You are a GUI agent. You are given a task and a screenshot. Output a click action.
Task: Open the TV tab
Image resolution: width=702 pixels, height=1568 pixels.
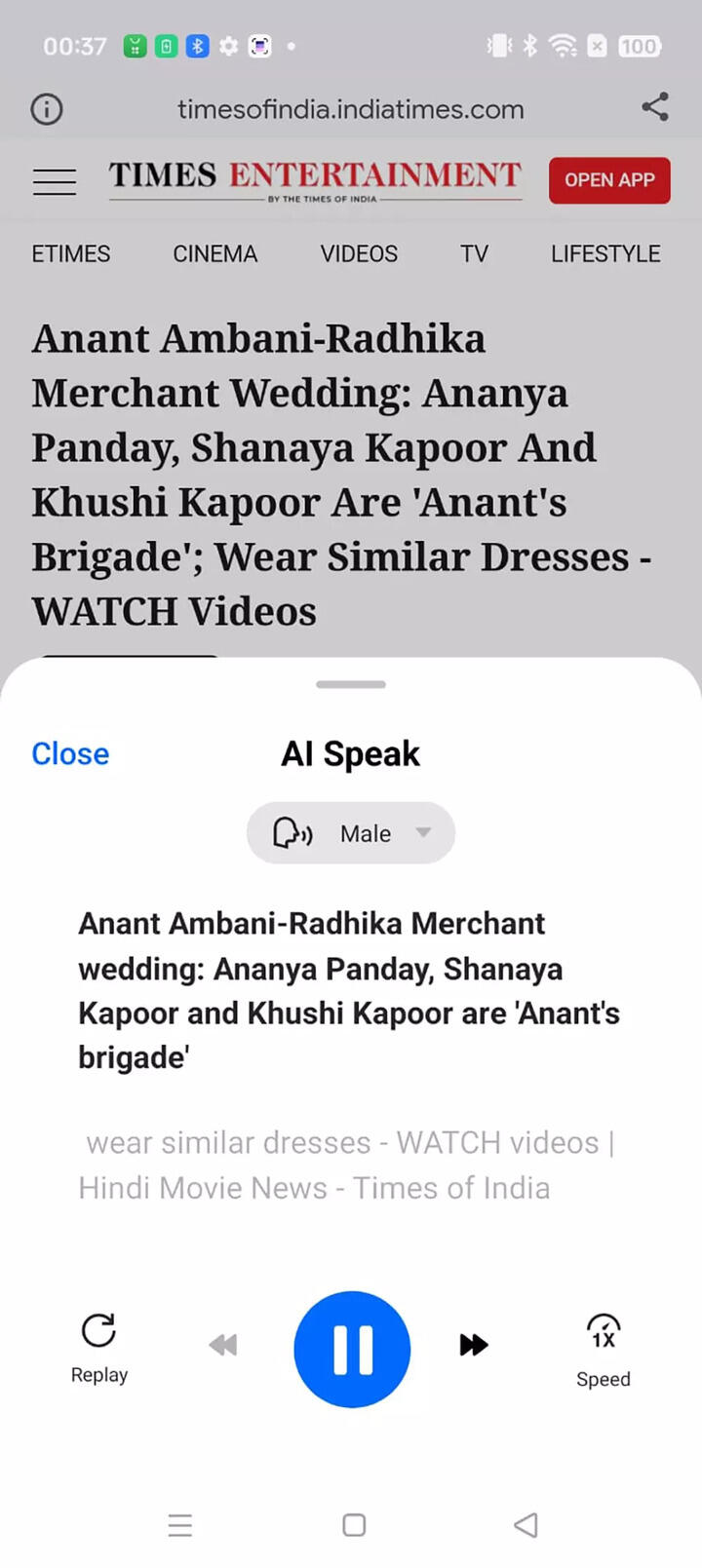tap(474, 254)
